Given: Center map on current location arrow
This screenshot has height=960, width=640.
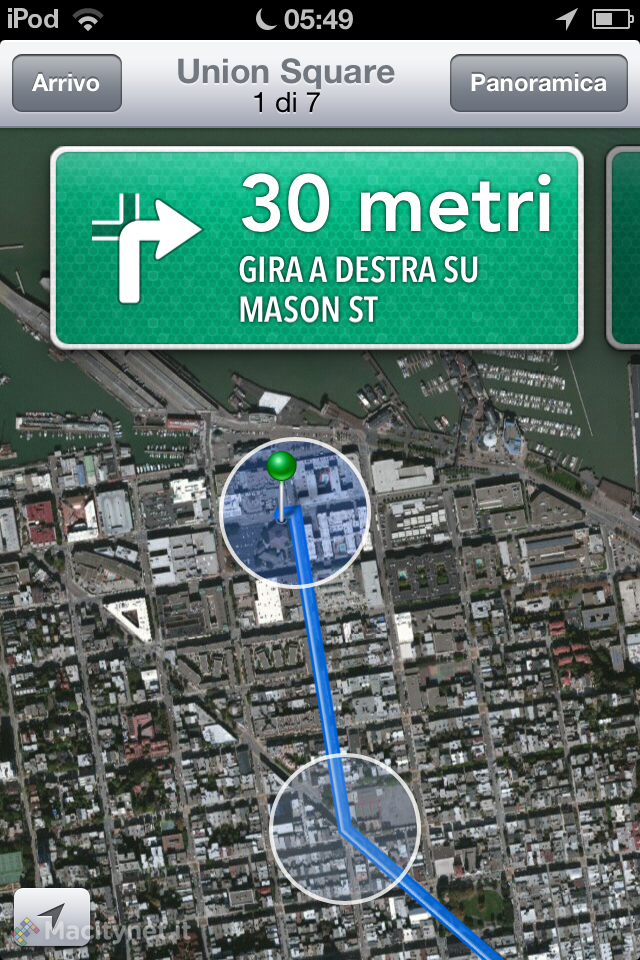Looking at the screenshot, I should click(x=52, y=917).
